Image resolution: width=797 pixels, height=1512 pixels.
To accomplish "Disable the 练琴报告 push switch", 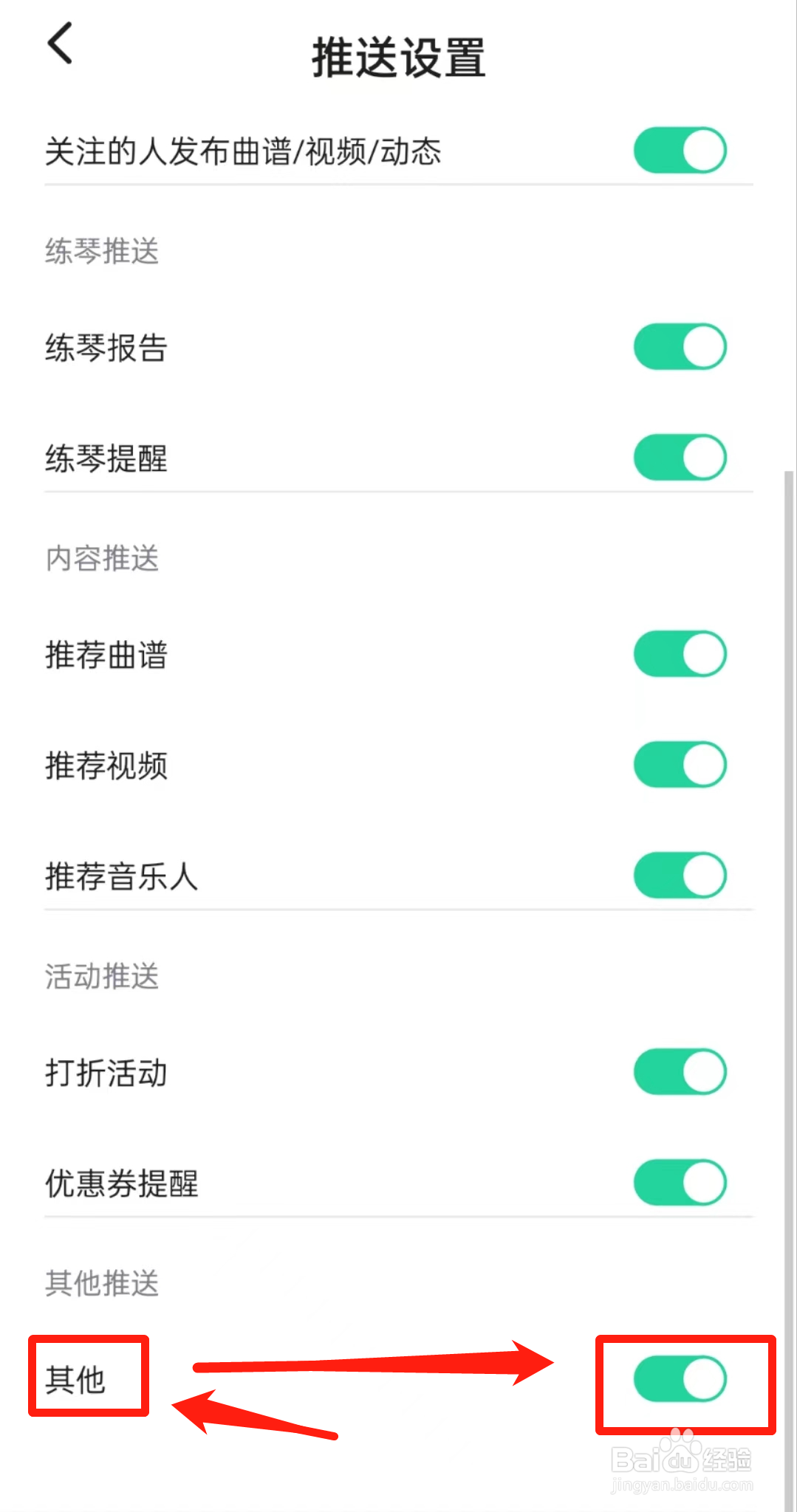I will pos(680,346).
